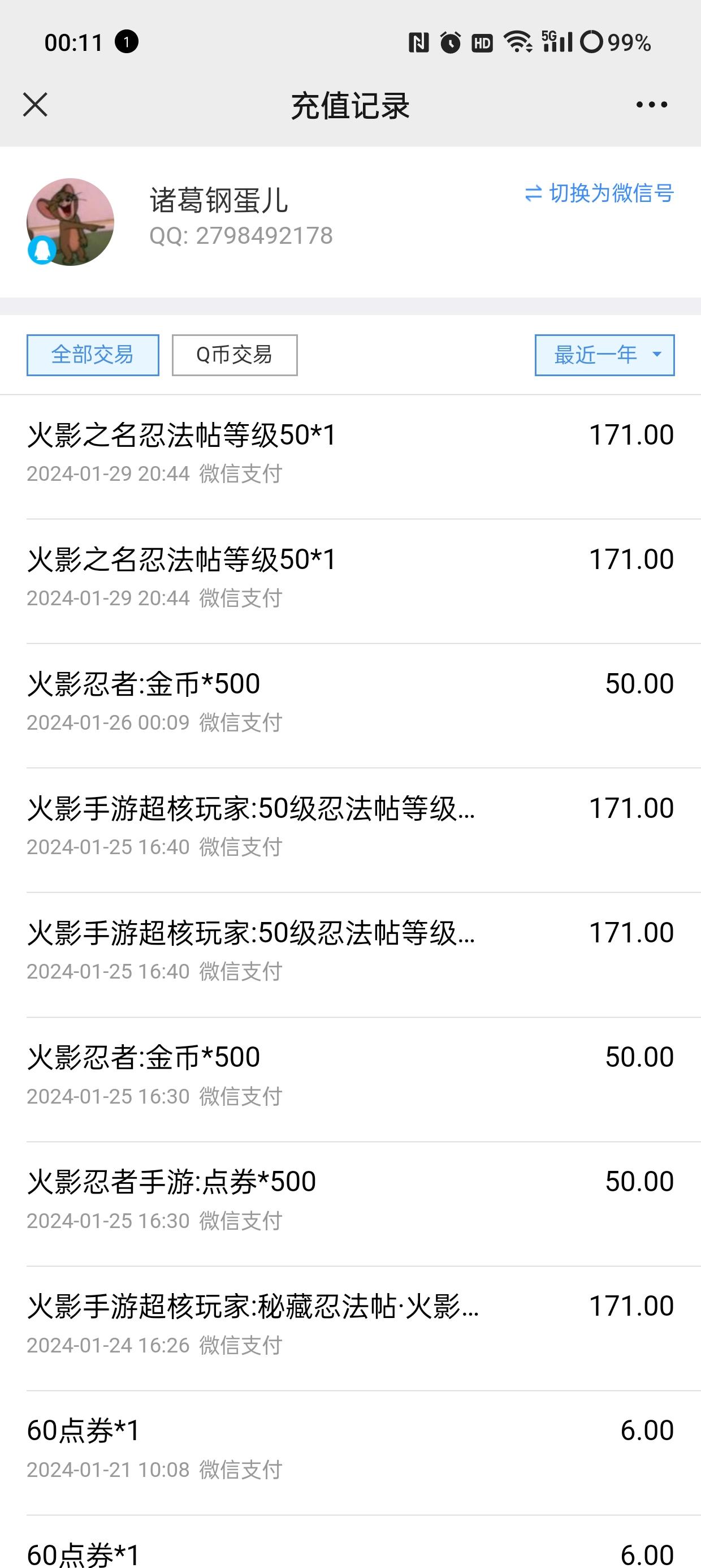Select the 全部交易 filter tab

pyautogui.click(x=93, y=355)
